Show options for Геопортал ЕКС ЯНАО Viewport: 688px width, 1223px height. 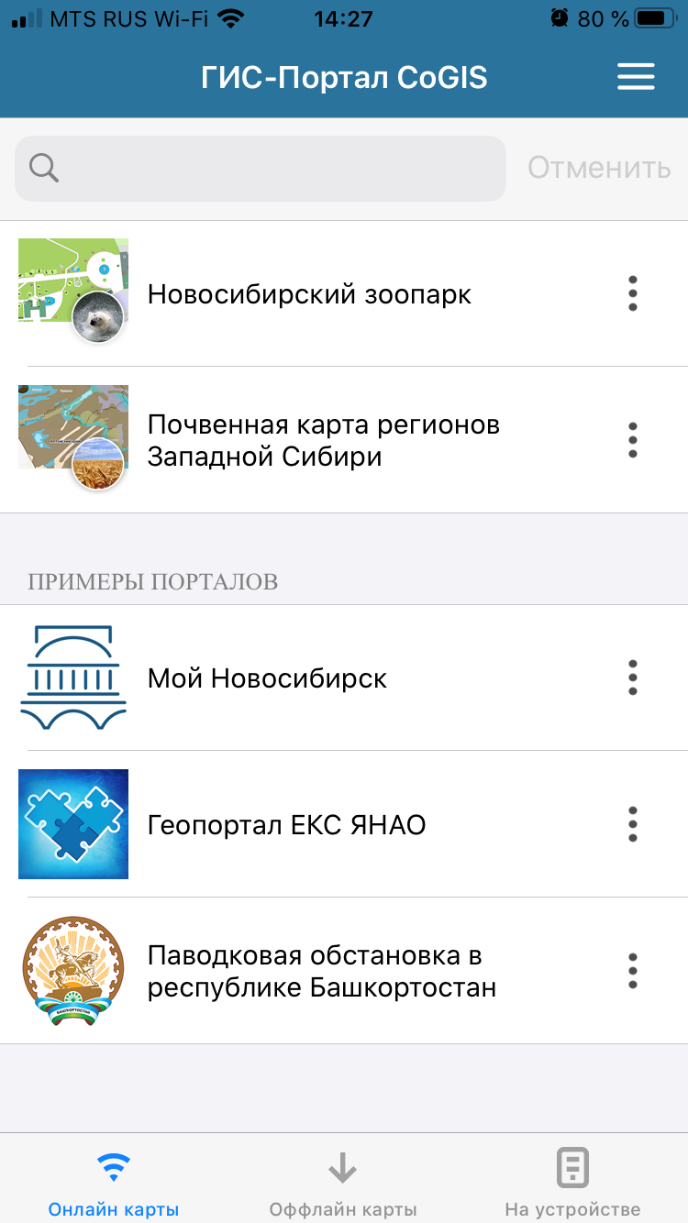click(632, 825)
